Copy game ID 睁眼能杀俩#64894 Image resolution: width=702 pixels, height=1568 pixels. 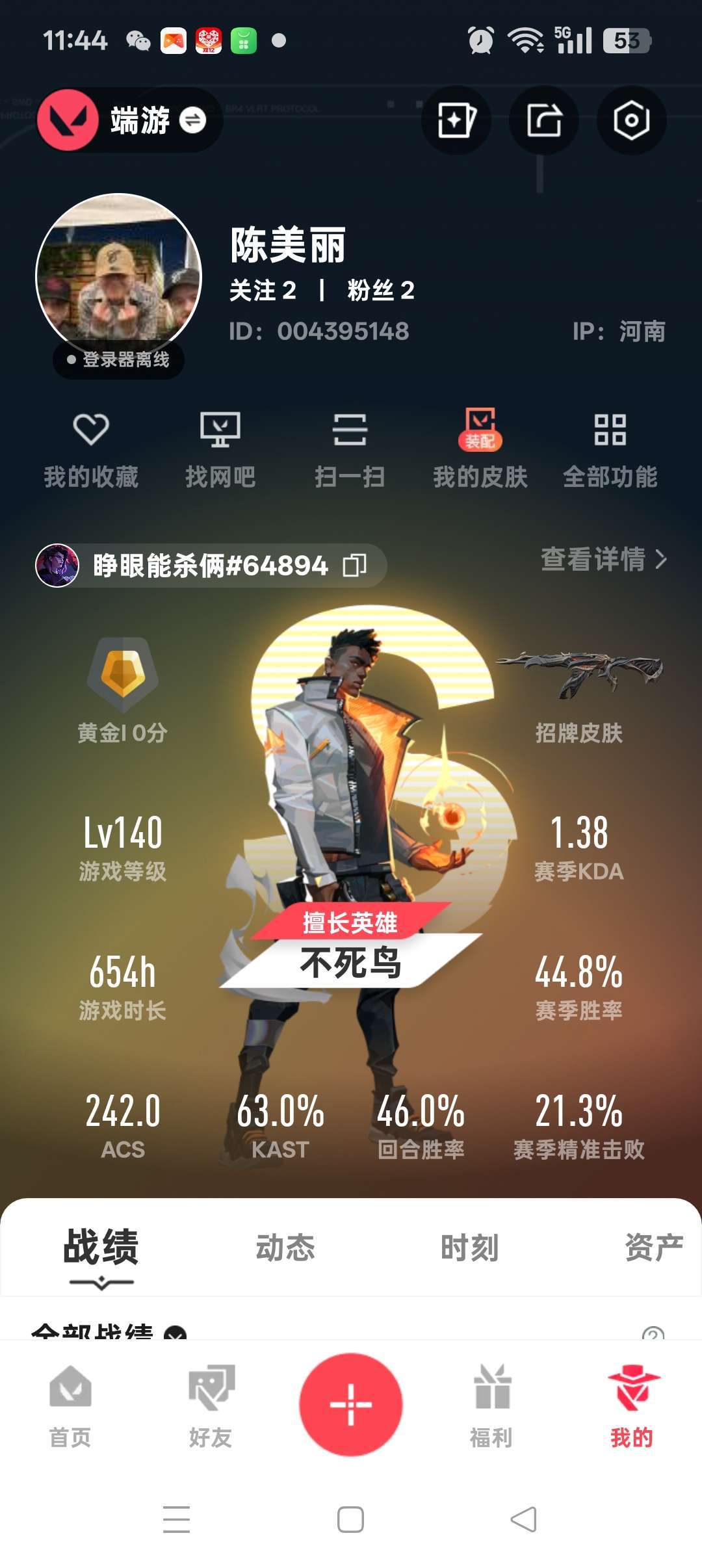[x=355, y=566]
